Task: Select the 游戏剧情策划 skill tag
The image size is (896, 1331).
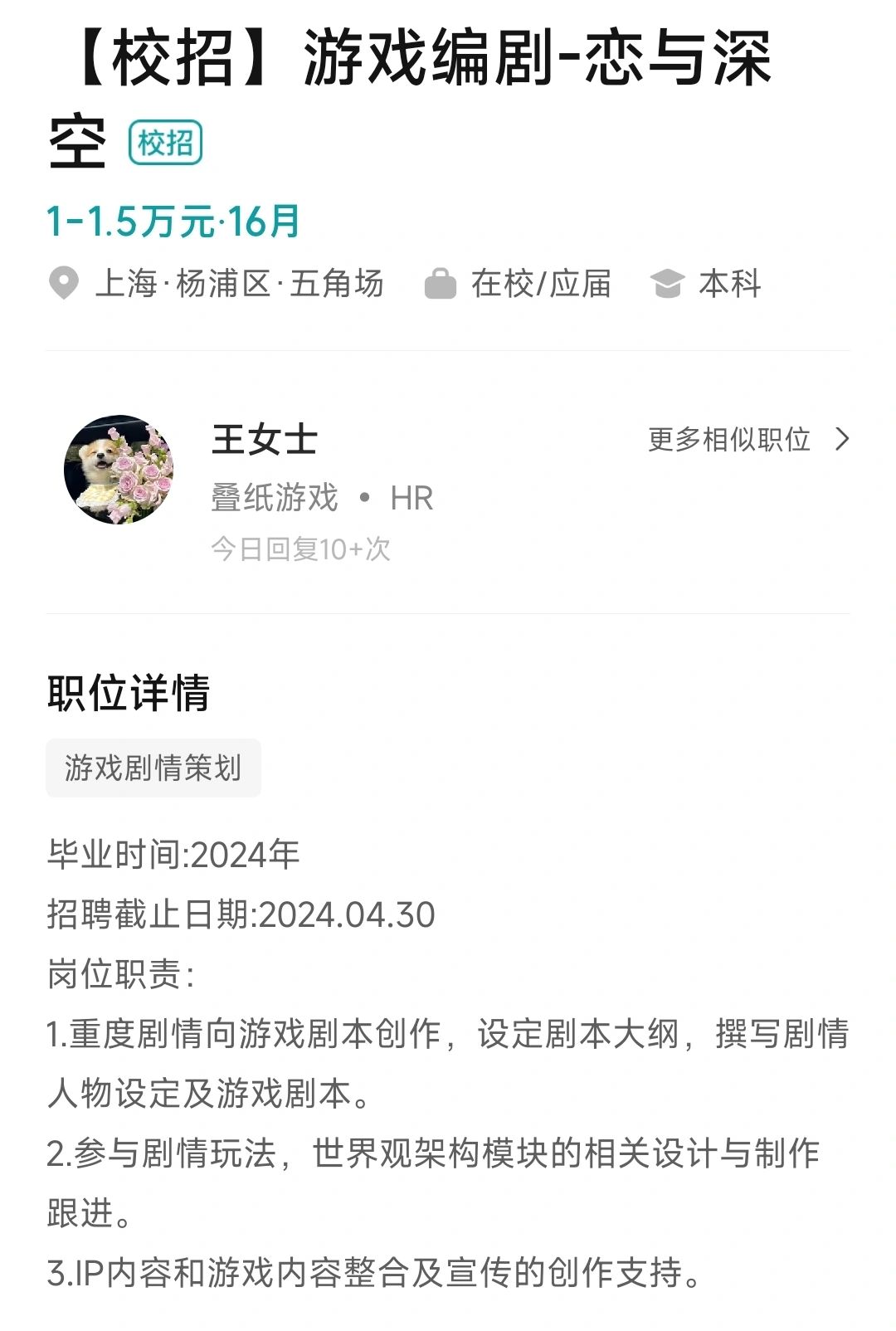Action: tap(154, 768)
